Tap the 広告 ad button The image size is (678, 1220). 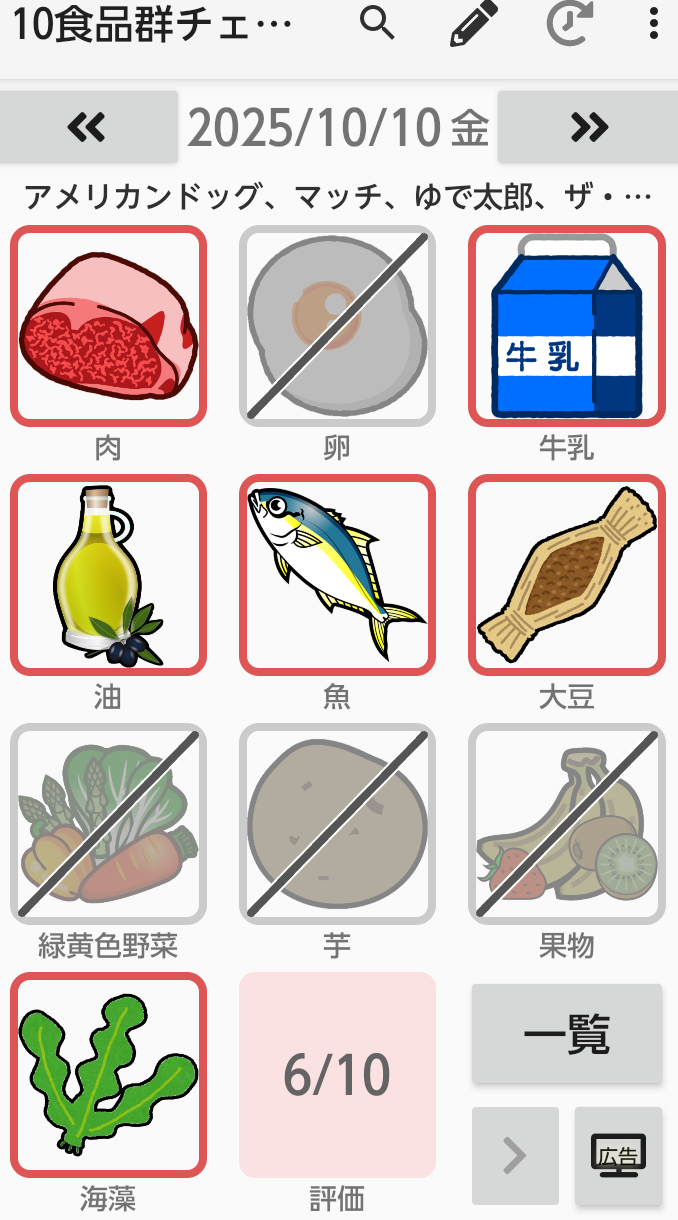pyautogui.click(x=617, y=1156)
